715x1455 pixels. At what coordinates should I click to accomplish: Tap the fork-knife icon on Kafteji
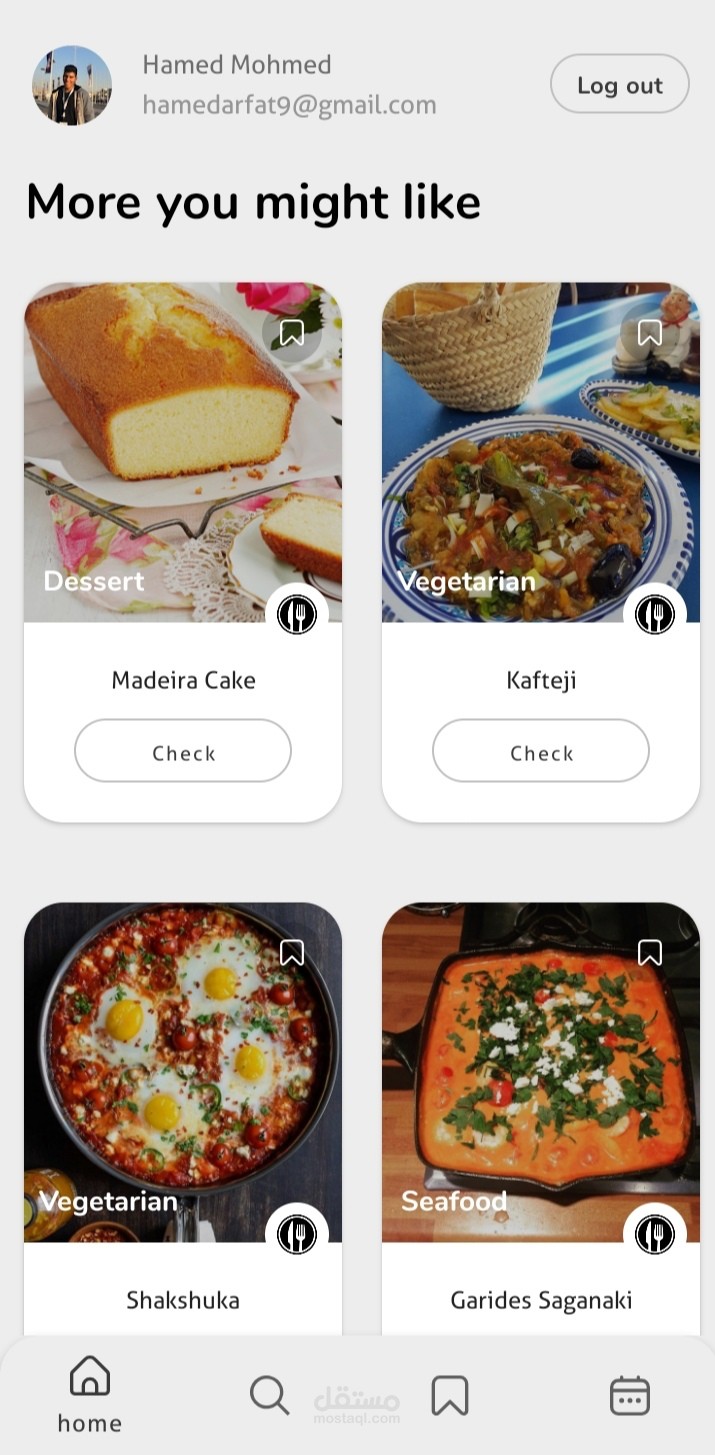pos(655,614)
